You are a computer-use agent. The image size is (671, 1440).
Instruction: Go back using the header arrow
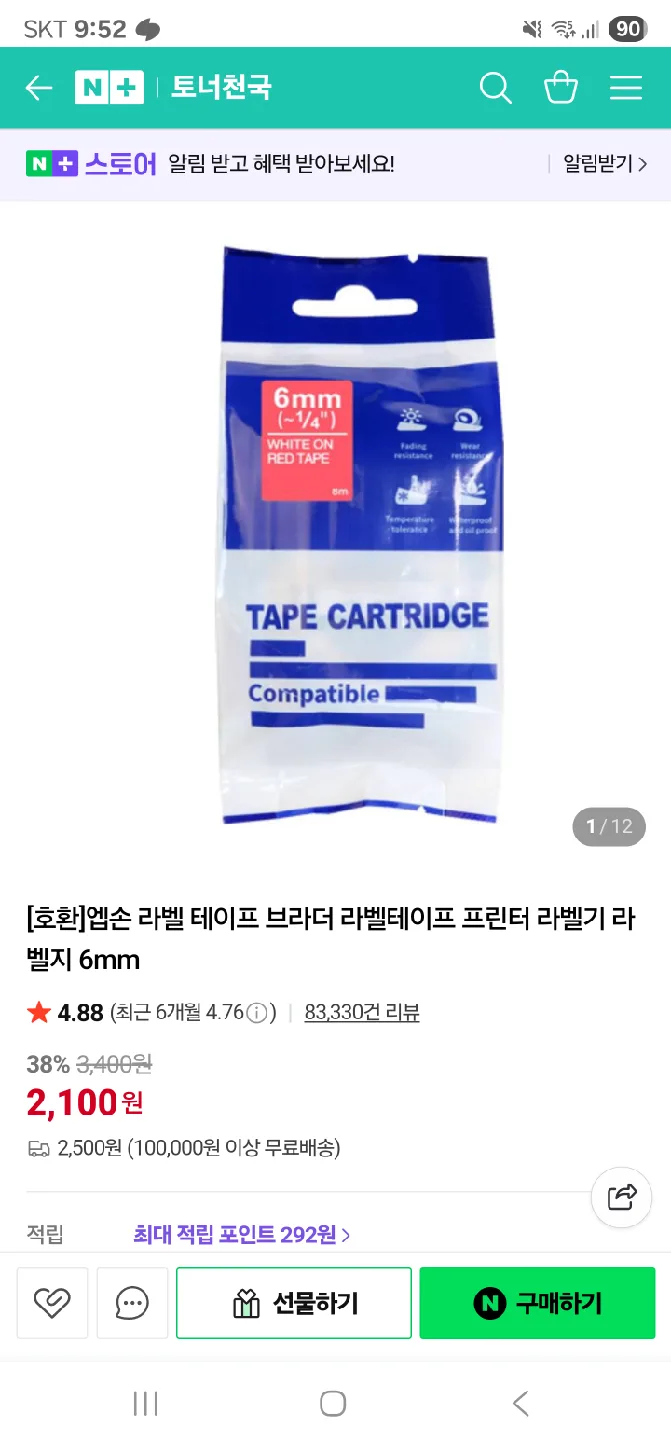point(38,88)
